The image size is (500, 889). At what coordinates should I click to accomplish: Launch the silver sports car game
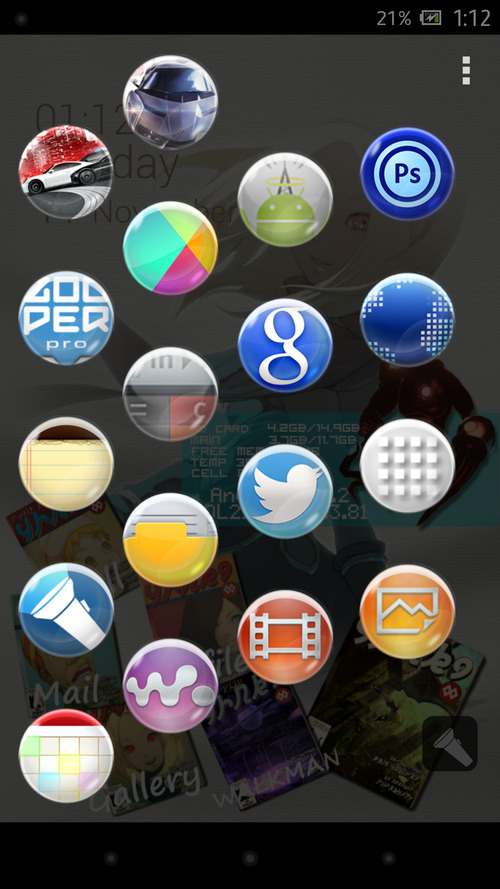[171, 102]
